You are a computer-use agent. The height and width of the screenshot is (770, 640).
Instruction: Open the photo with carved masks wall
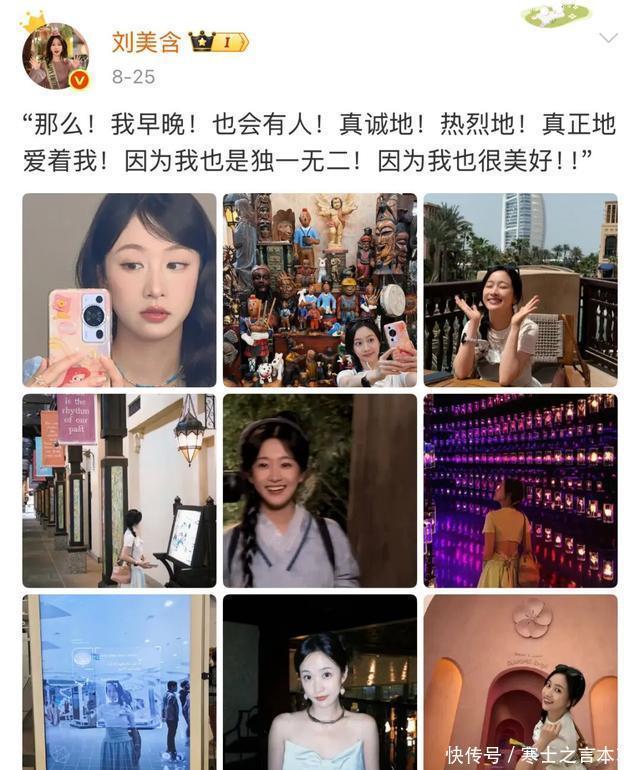(x=320, y=290)
